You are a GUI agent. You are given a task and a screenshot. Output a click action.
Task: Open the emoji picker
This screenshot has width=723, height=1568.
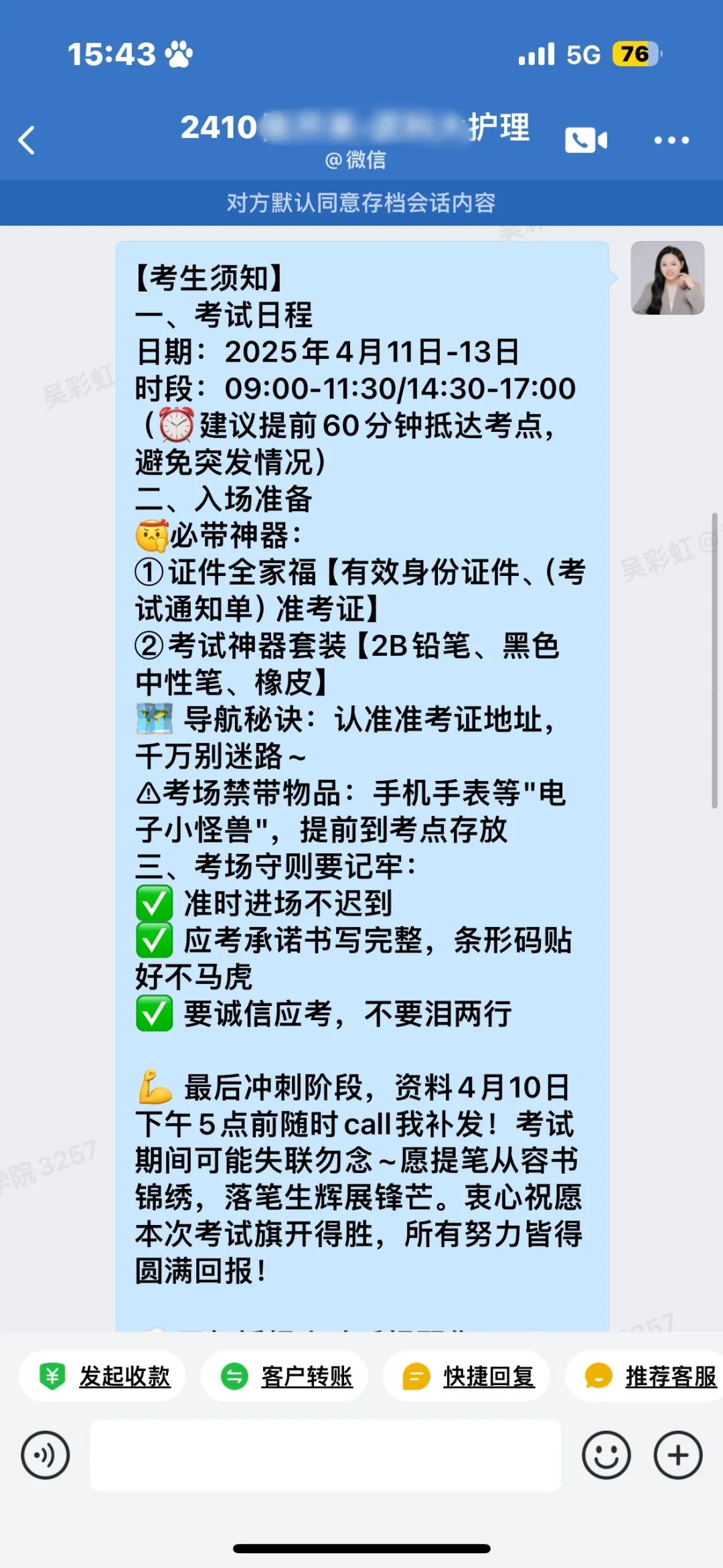[606, 1455]
